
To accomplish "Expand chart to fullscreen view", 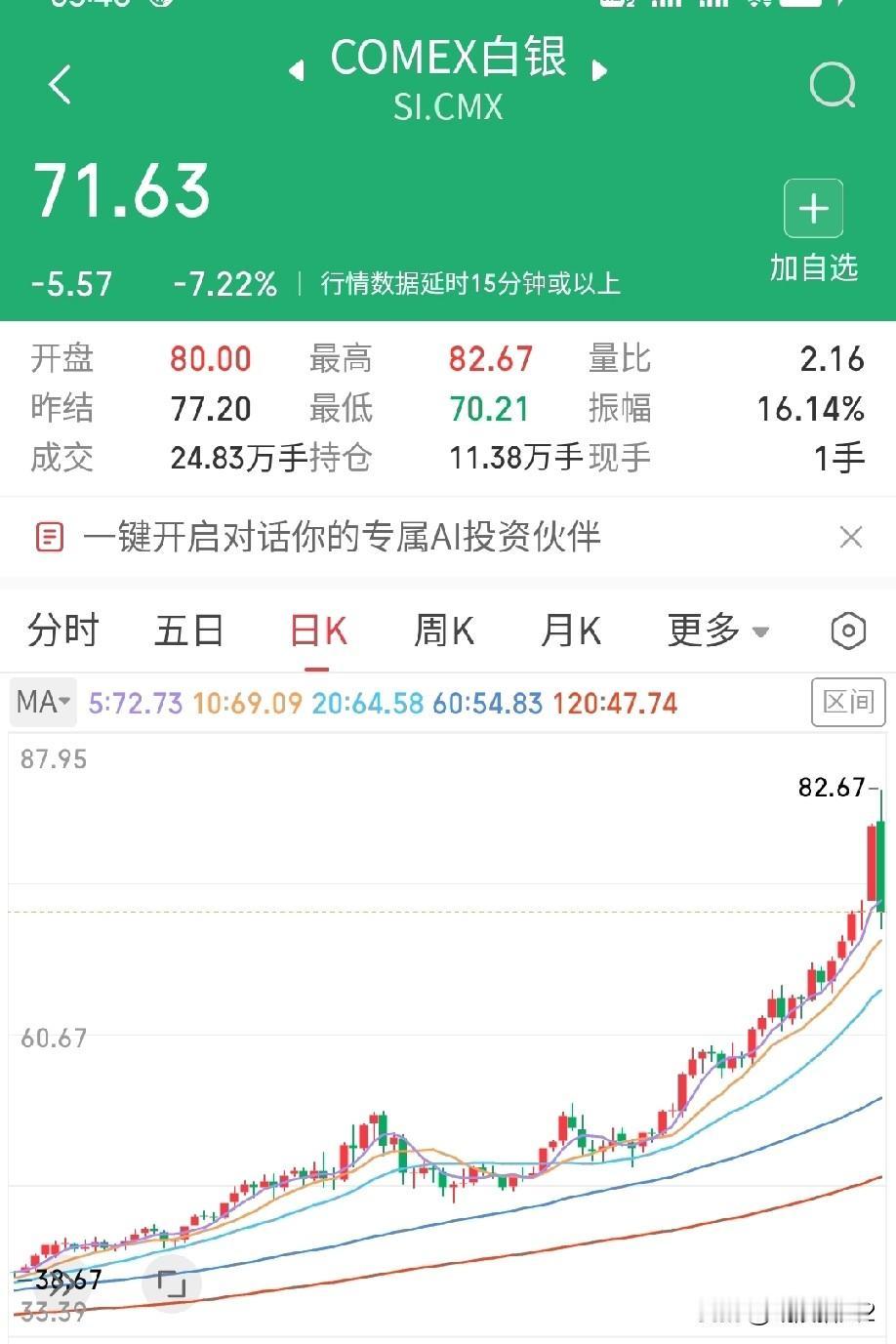I will coord(172,1284).
